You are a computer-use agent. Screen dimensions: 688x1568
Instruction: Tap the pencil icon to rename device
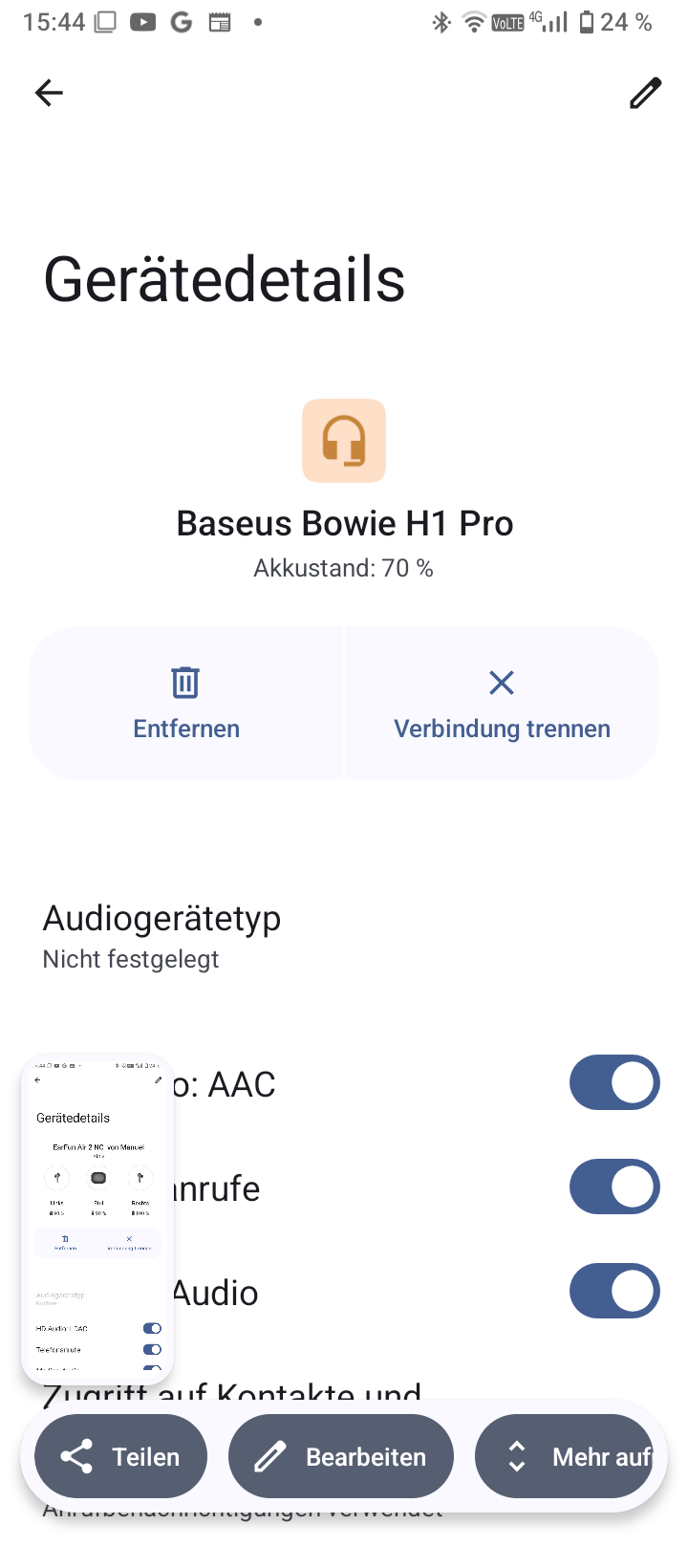click(645, 93)
